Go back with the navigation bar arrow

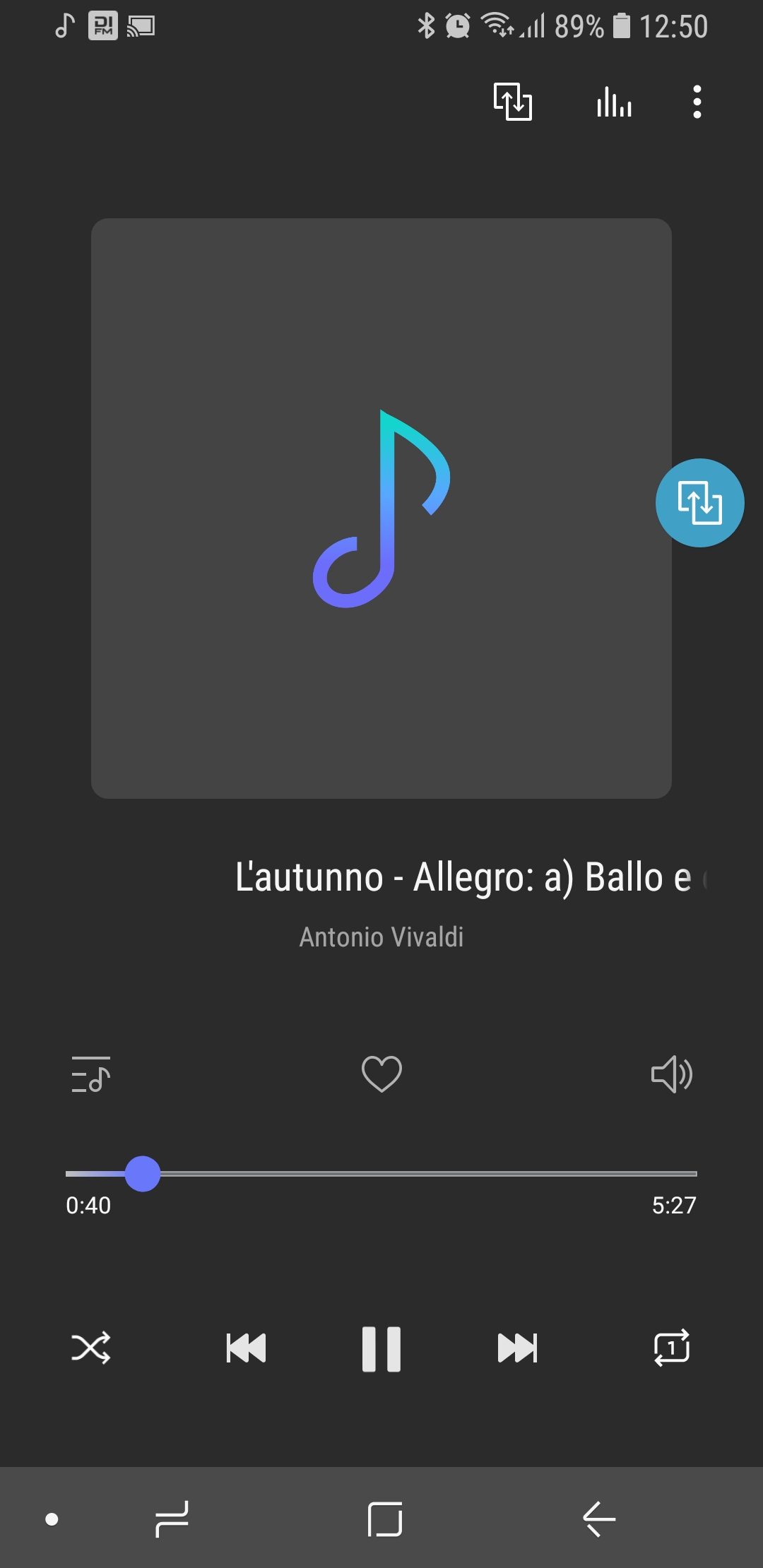[x=599, y=1519]
